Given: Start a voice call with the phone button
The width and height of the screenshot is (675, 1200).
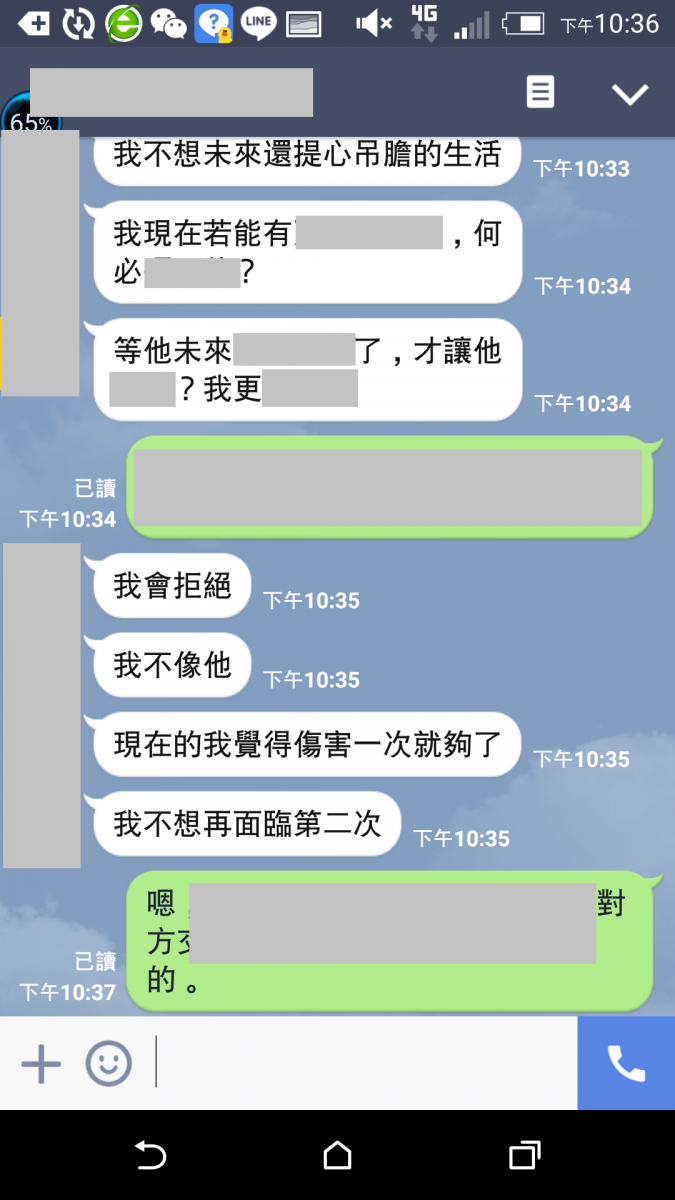Looking at the screenshot, I should (x=626, y=1064).
